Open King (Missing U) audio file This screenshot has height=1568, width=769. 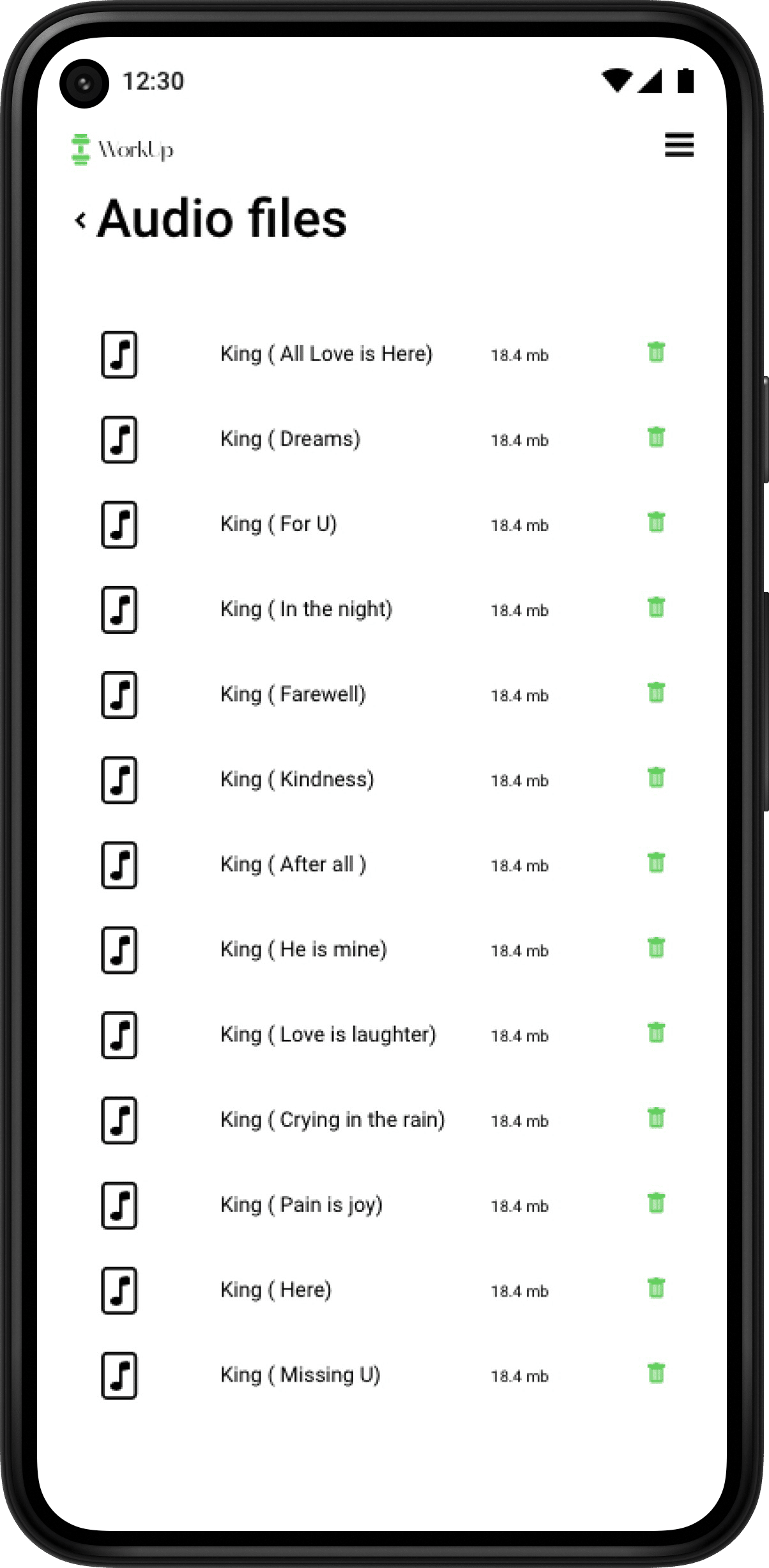[x=300, y=1375]
